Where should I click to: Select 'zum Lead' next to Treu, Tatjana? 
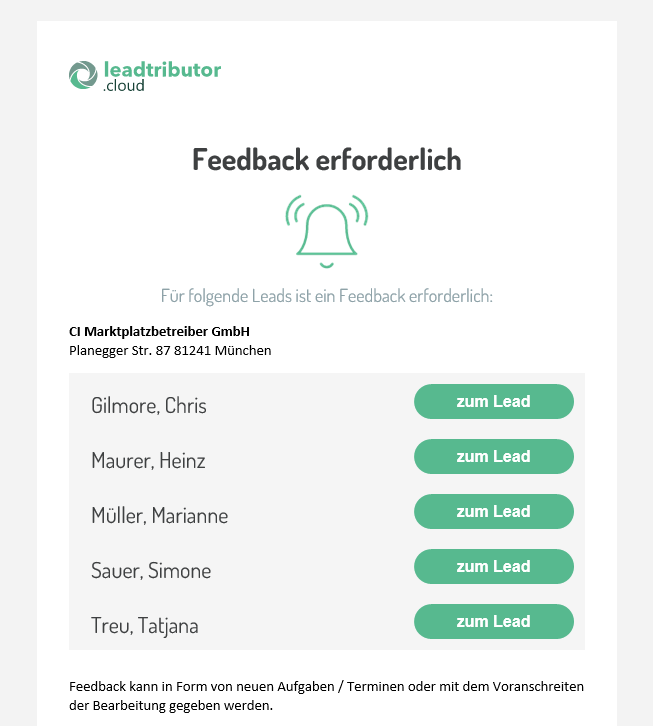pyautogui.click(x=493, y=621)
